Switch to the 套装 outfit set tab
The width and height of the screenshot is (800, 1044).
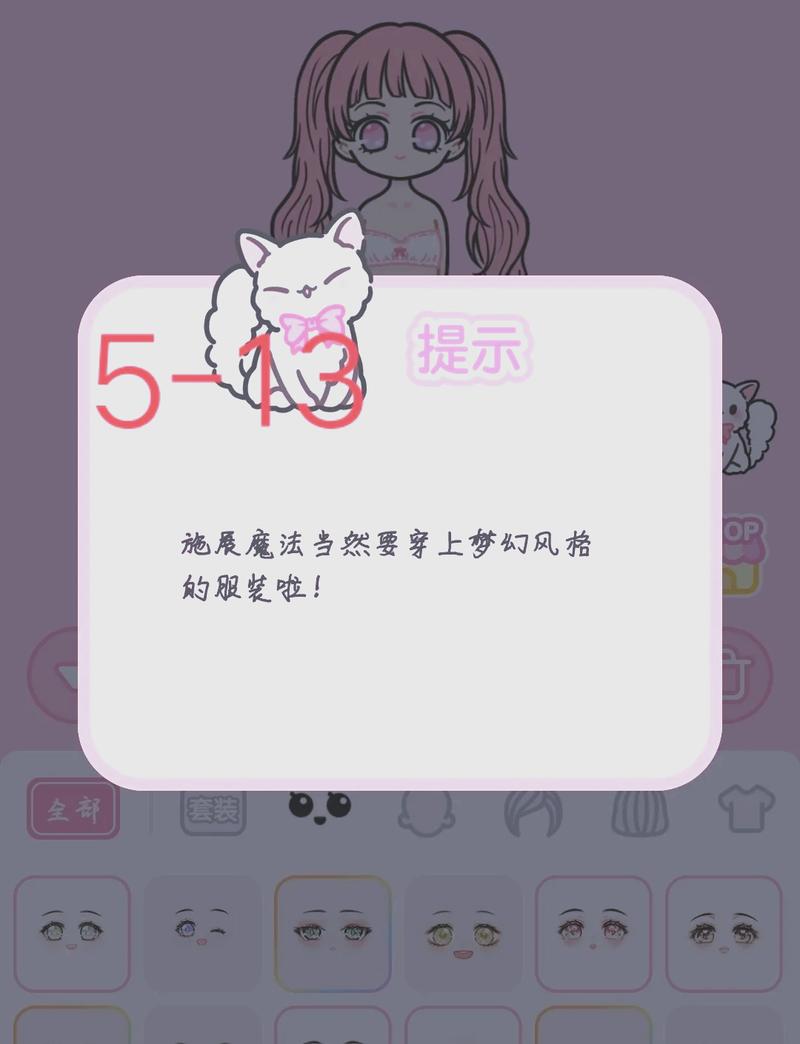point(213,810)
